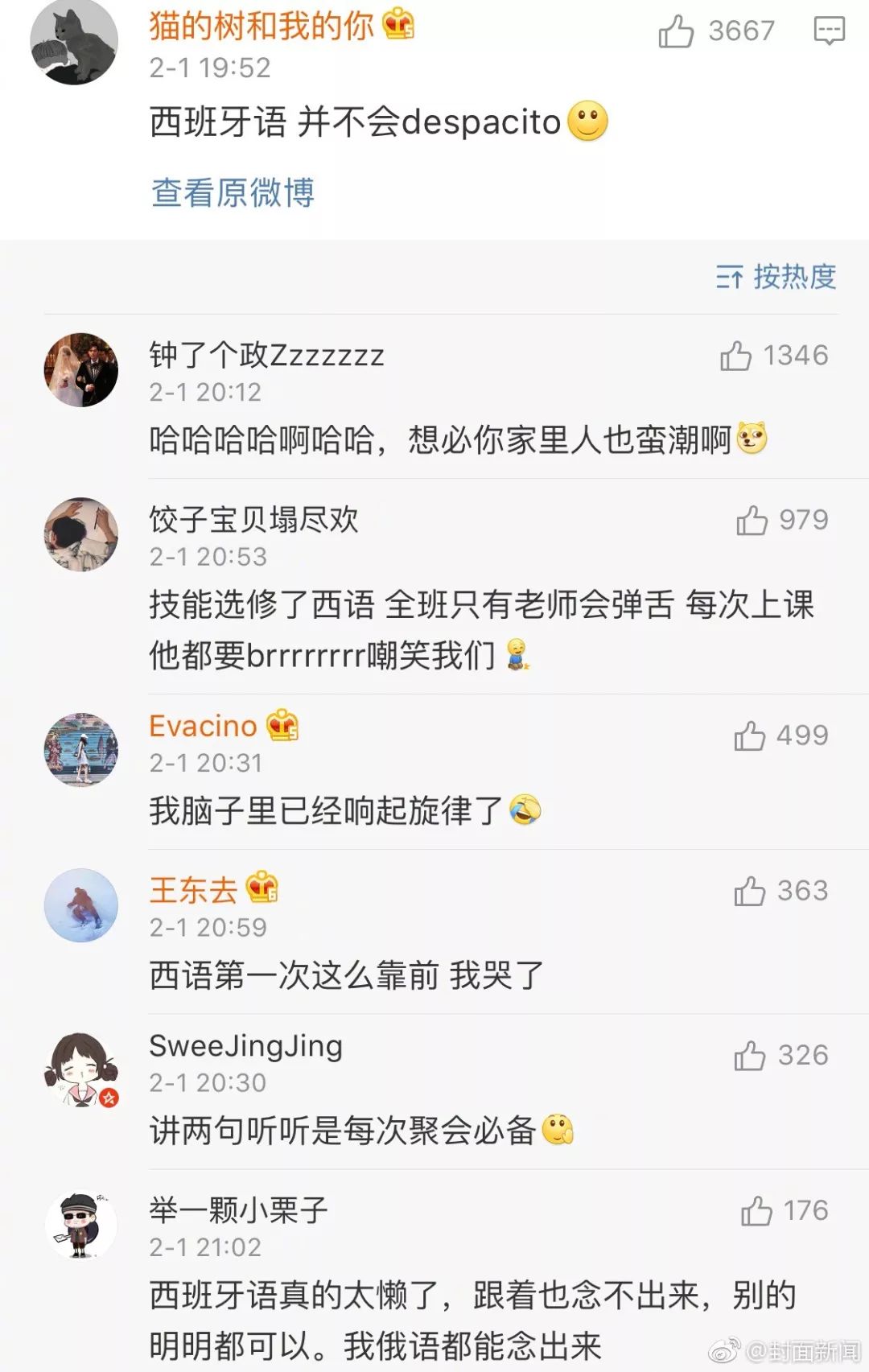This screenshot has height=1372, width=869.
Task: Open reply icon beside the 3667 likes
Action: 829,31
